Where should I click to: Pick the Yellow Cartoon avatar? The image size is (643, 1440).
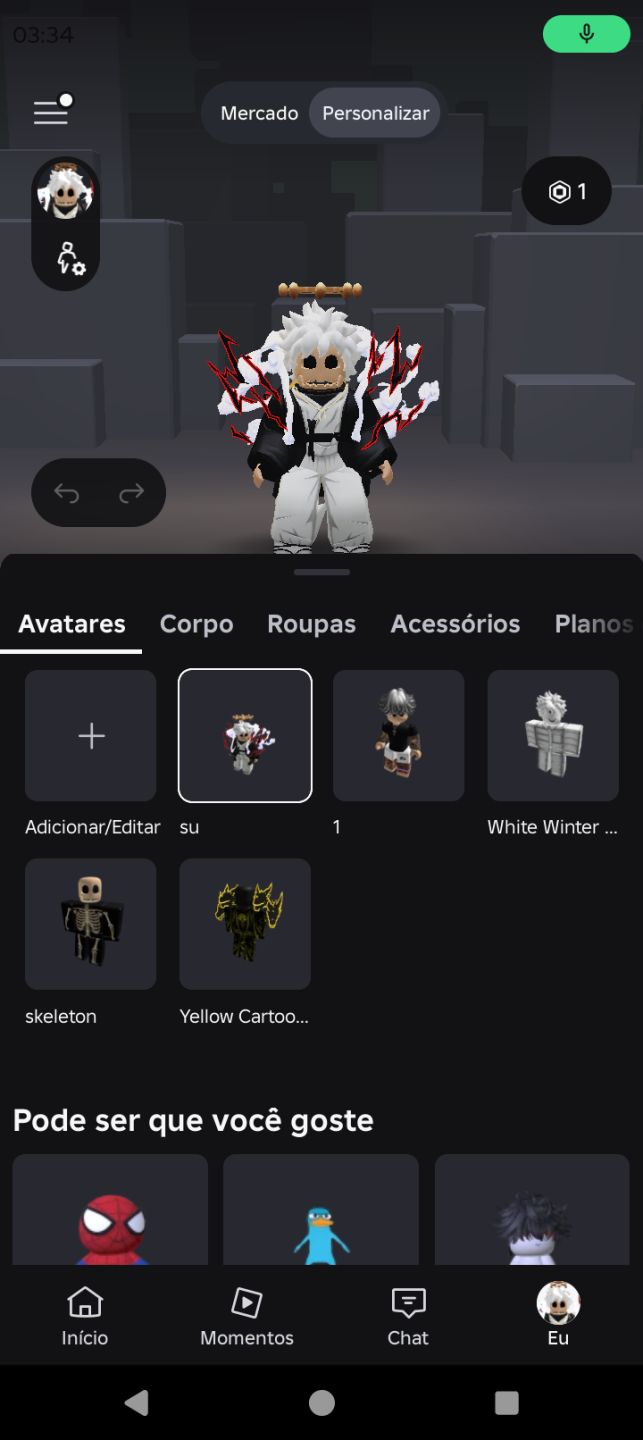(245, 923)
